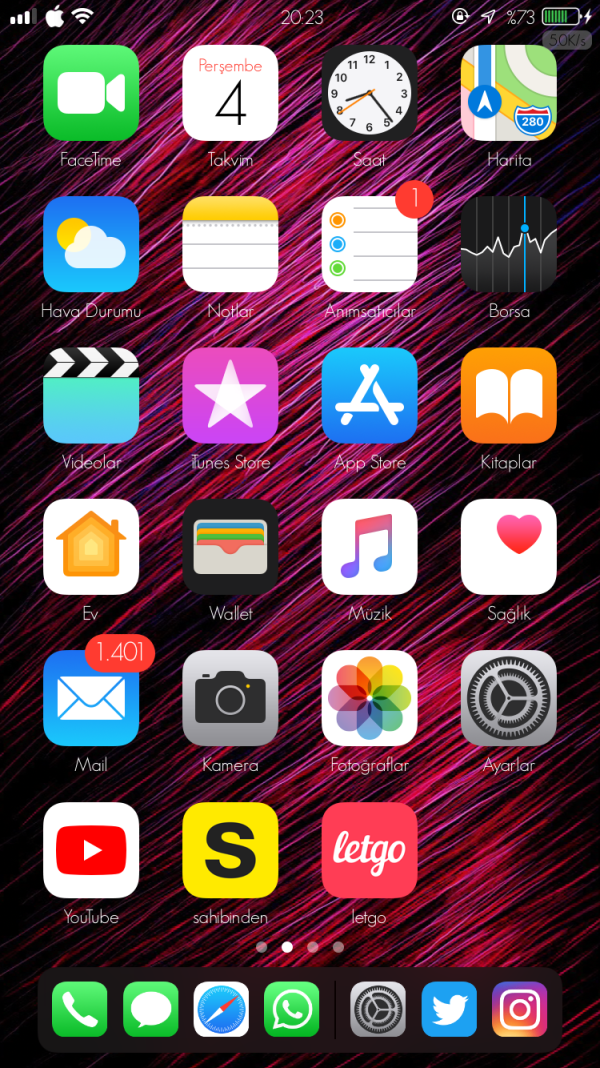Launch the Kamera app
Viewport: 600px width, 1068px height.
coord(230,698)
